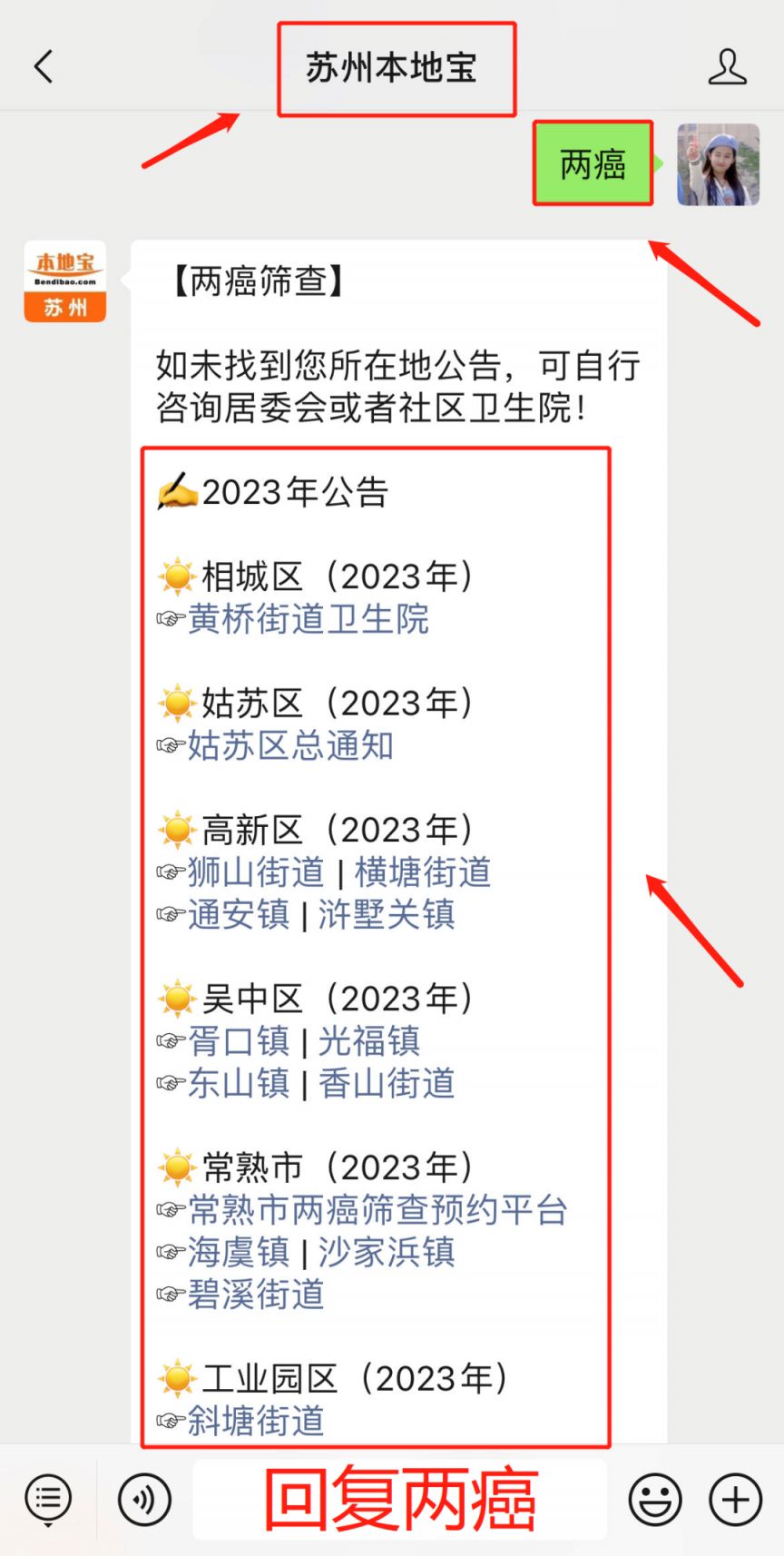Open the 姑苏区总通知 link
This screenshot has height=1556, width=784.
tap(291, 745)
